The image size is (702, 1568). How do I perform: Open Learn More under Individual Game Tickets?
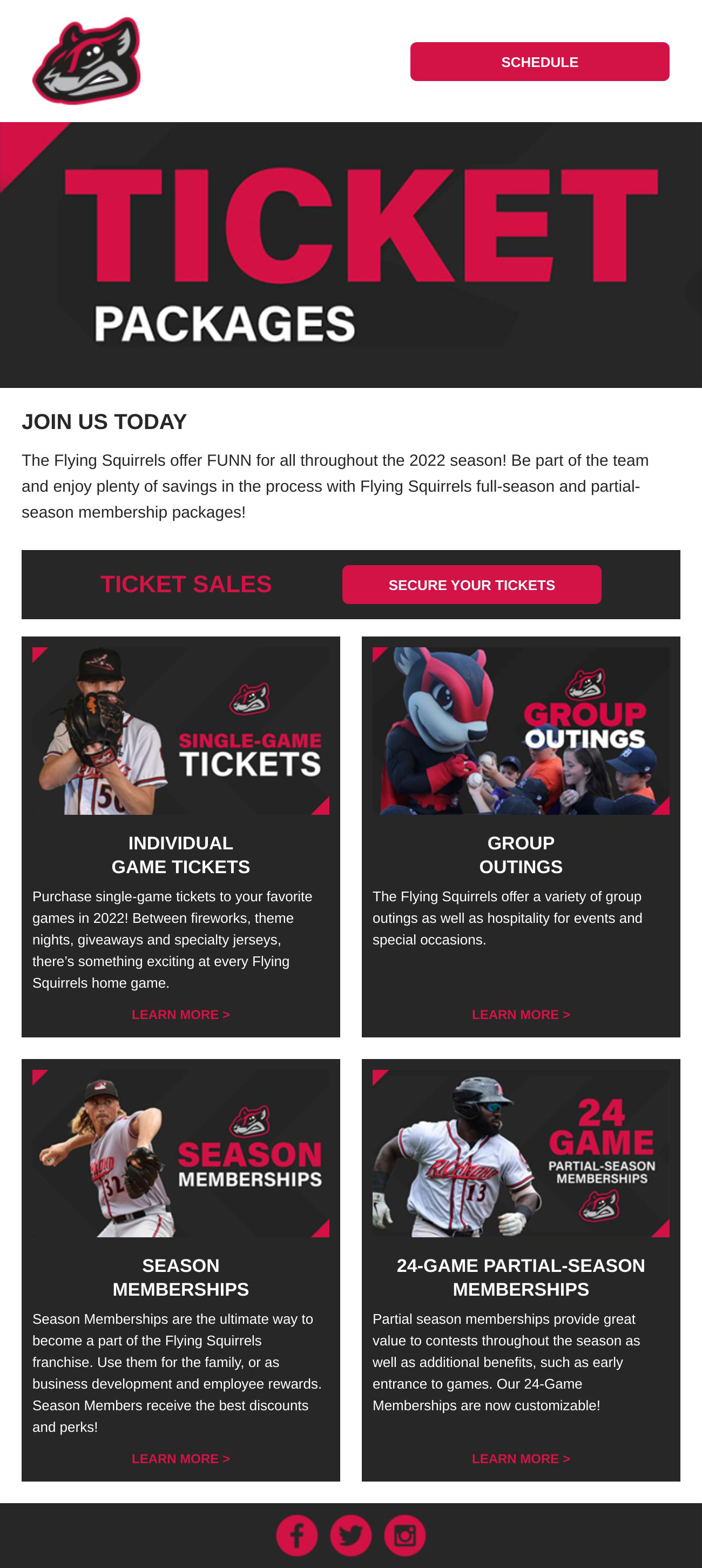pyautogui.click(x=181, y=1014)
